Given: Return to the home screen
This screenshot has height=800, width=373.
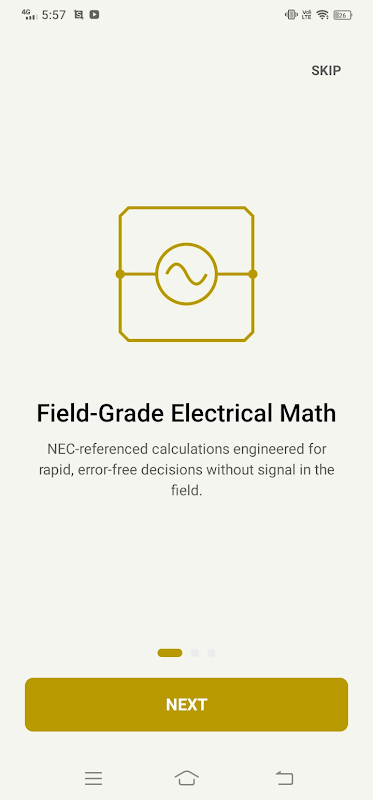Looking at the screenshot, I should [187, 778].
